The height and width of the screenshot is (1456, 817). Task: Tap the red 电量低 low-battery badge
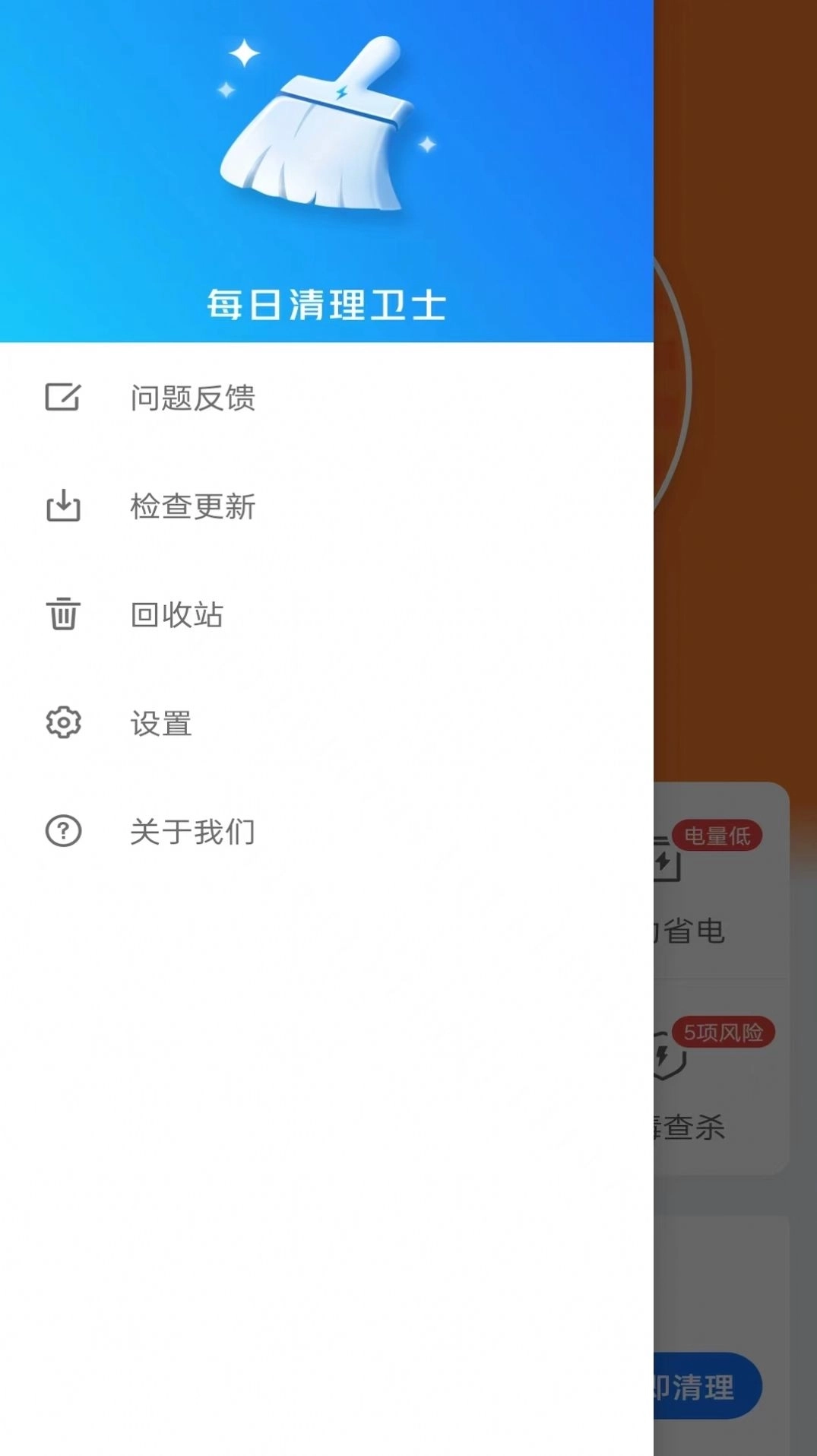(717, 835)
